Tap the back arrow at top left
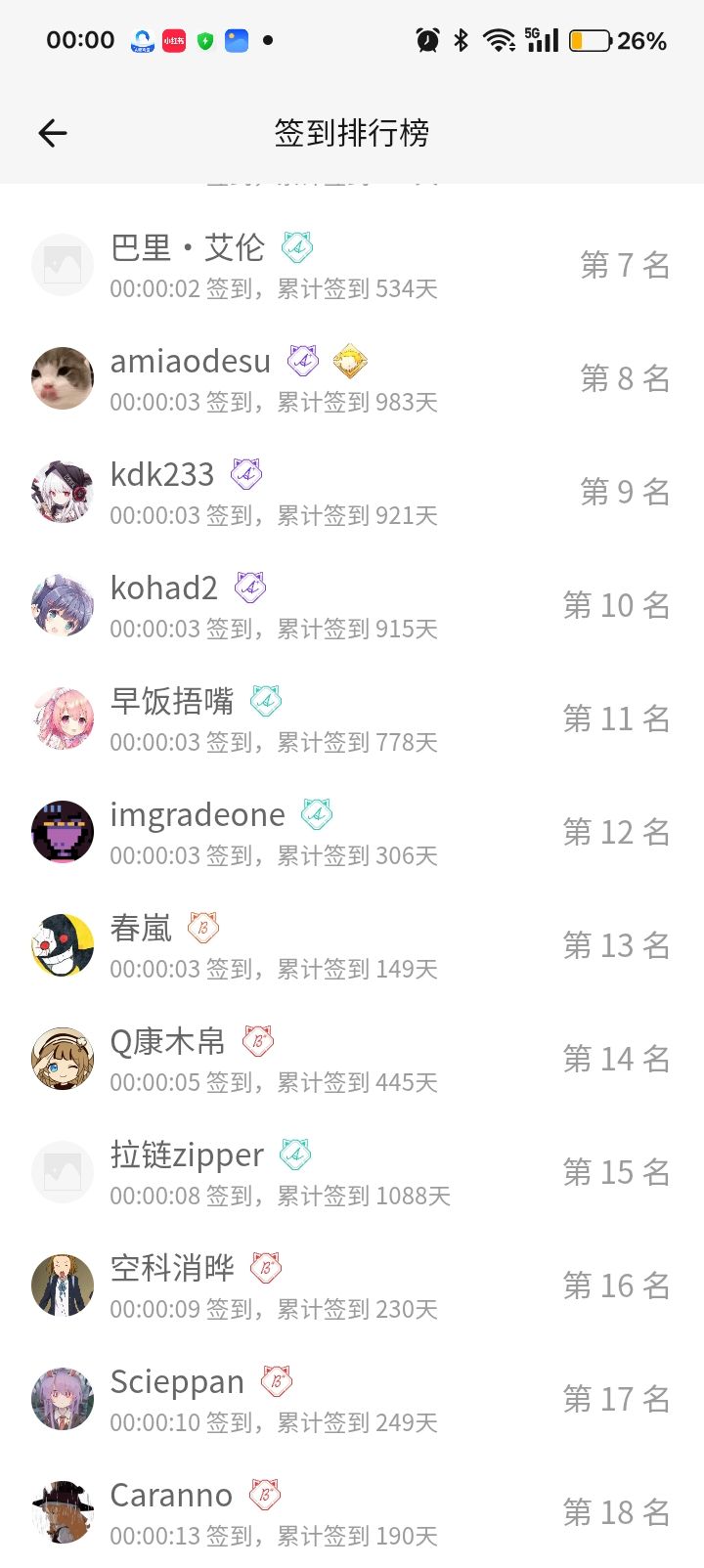704x1568 pixels. point(51,133)
